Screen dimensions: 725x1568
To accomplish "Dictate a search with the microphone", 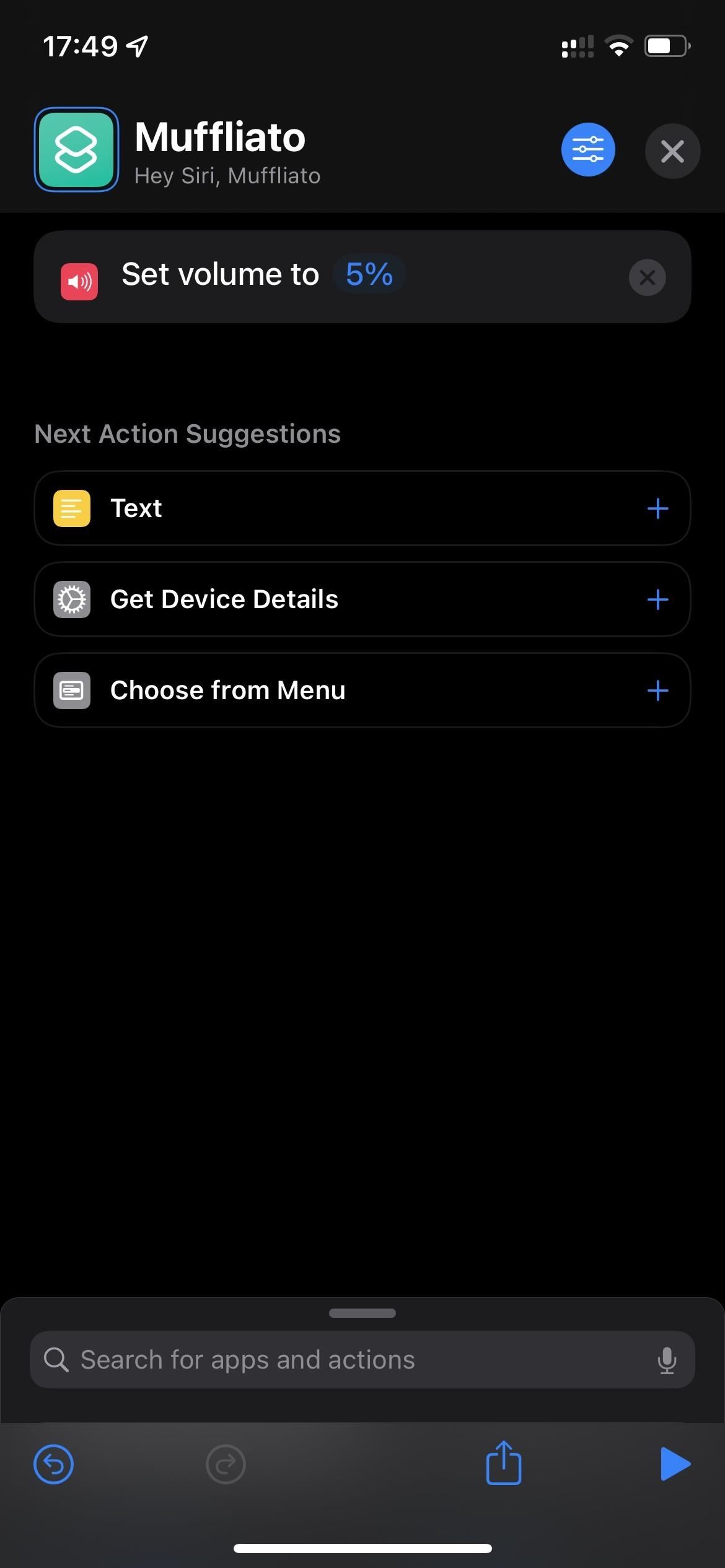I will pyautogui.click(x=667, y=1360).
